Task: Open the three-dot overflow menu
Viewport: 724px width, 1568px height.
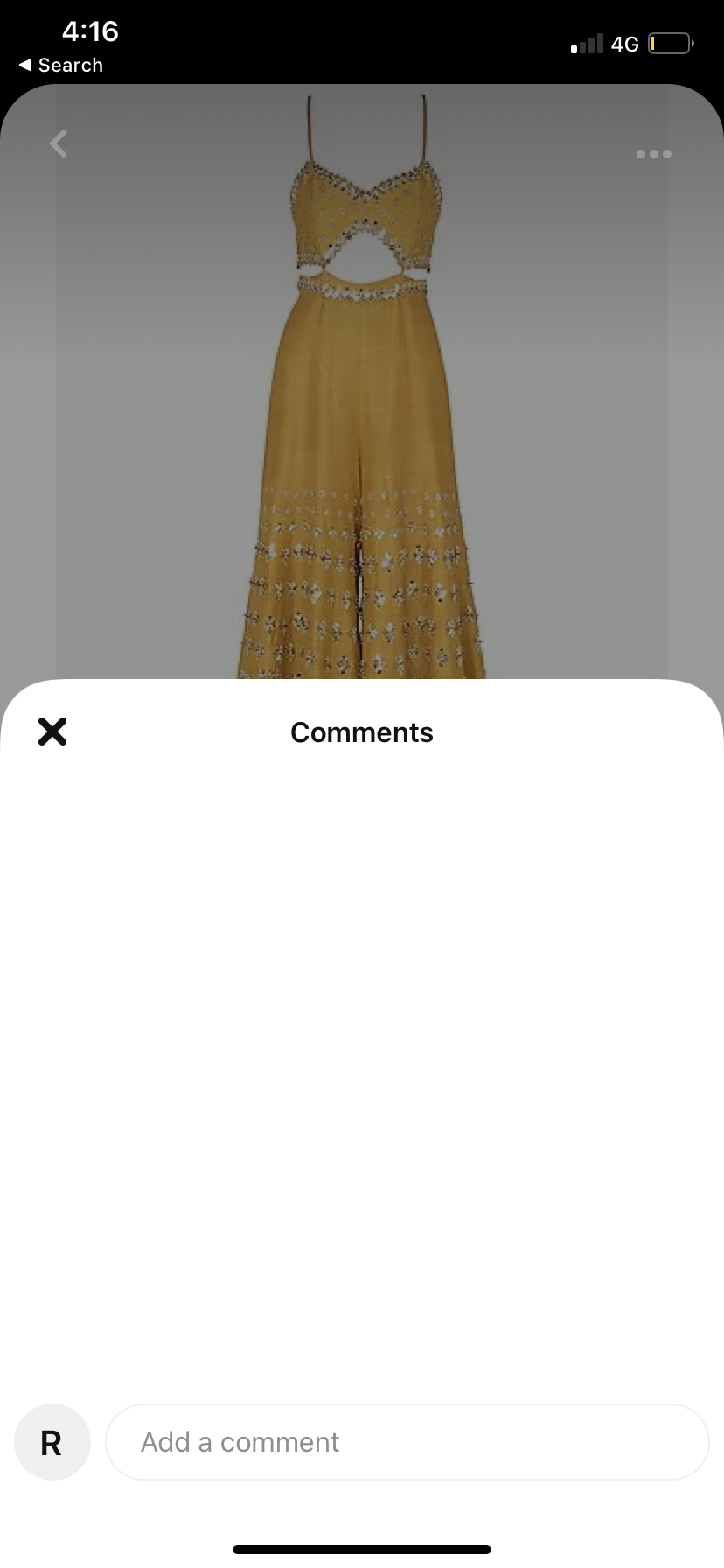Action: (653, 154)
